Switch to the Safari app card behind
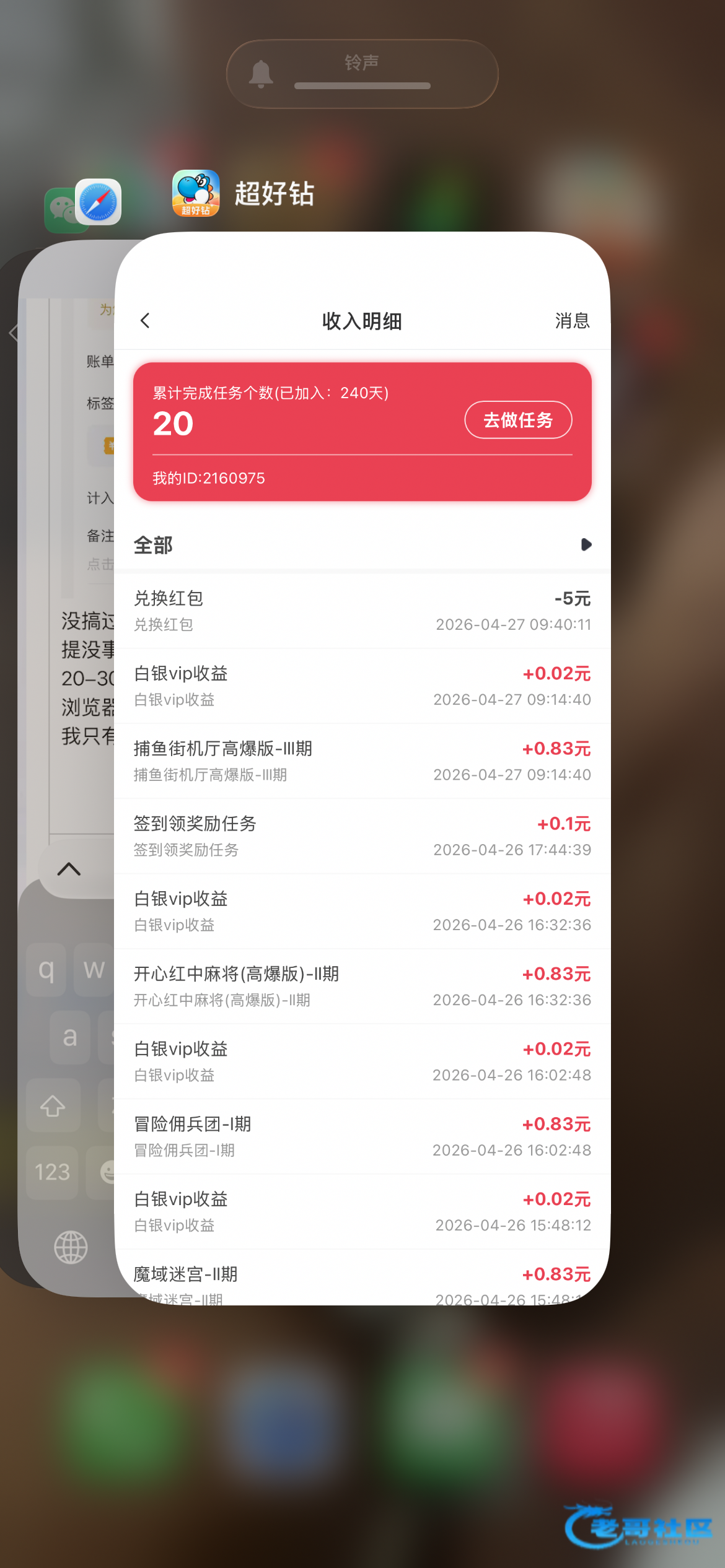Screen dimensions: 725x1568 coord(67,769)
